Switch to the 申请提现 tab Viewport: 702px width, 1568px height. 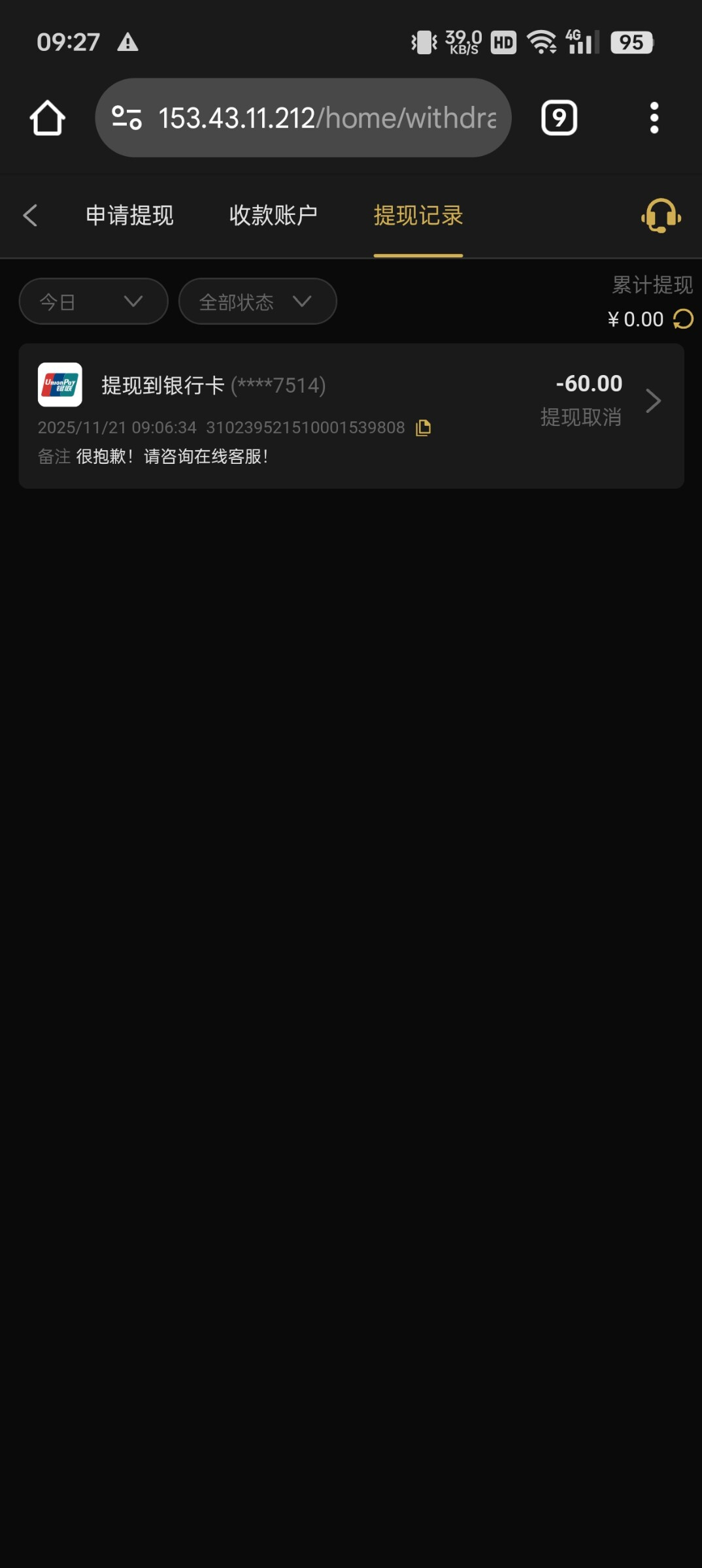point(129,215)
